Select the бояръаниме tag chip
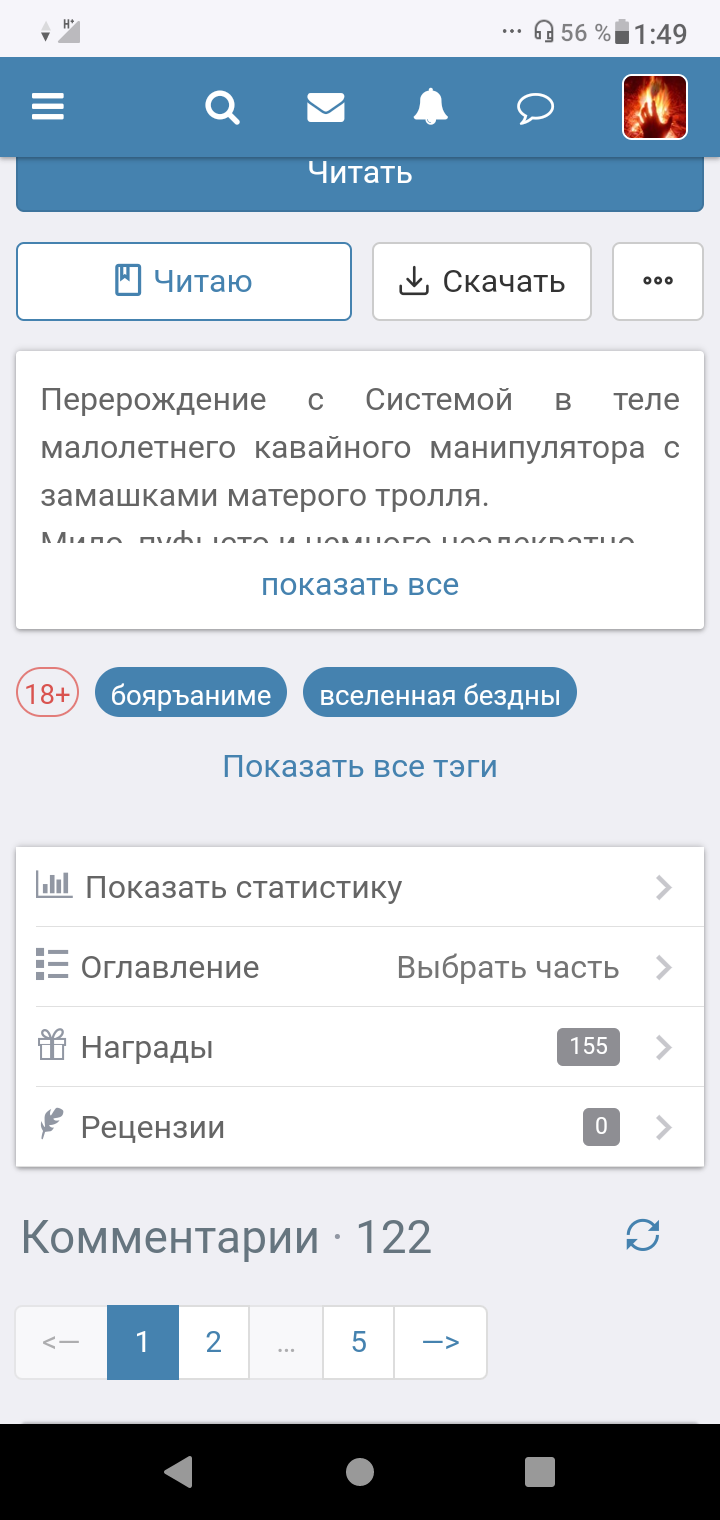Viewport: 720px width, 1520px height. [x=191, y=695]
